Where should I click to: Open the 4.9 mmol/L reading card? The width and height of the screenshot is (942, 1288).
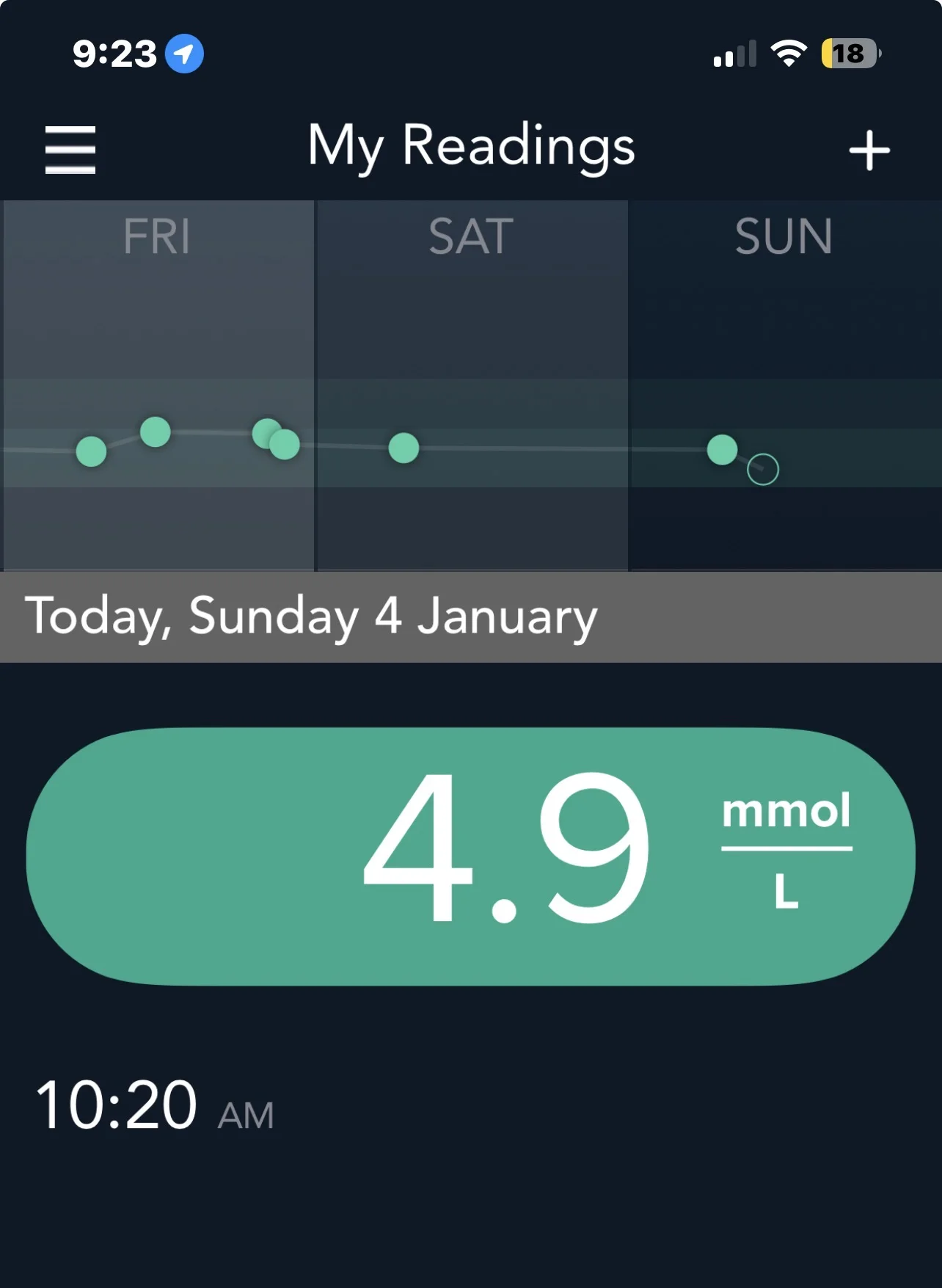[470, 856]
